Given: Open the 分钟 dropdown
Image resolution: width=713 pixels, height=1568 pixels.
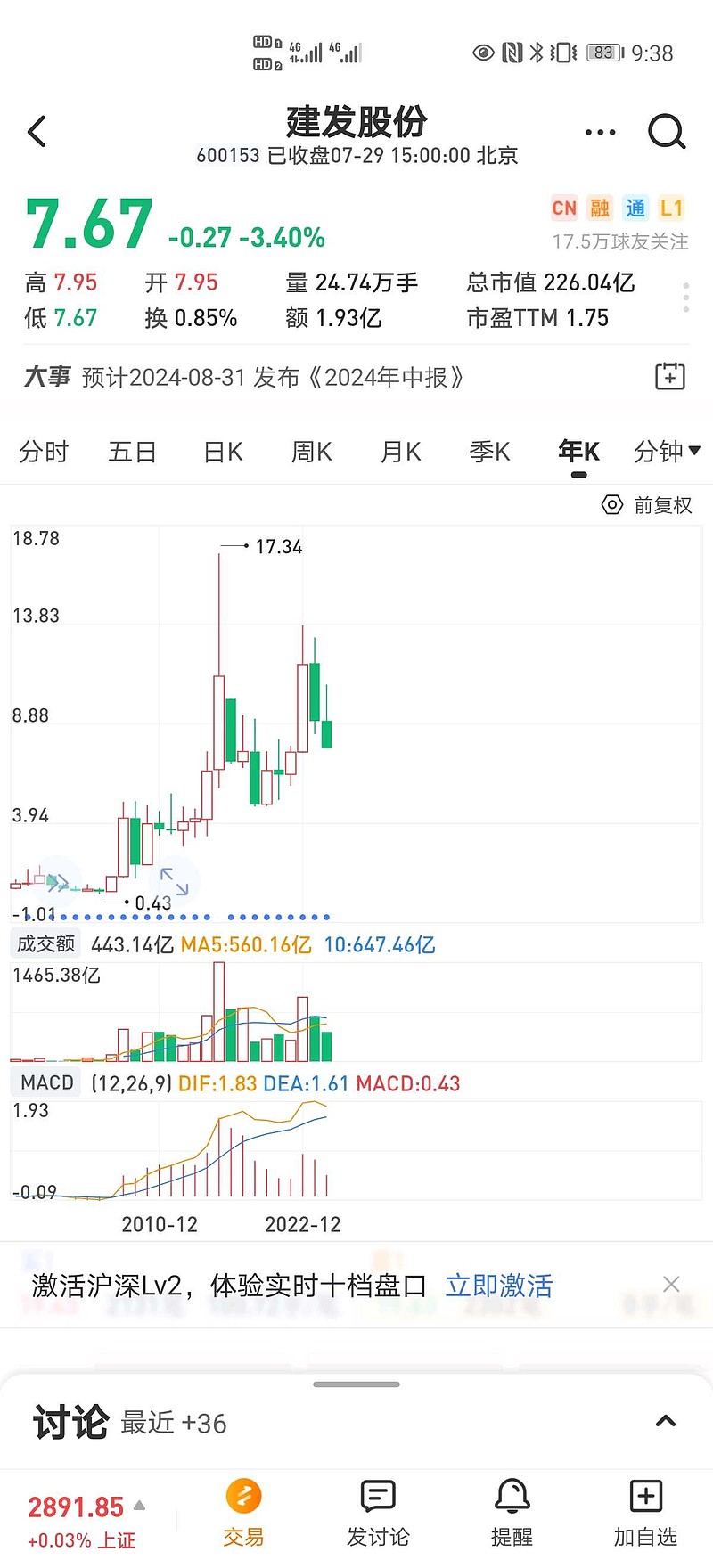Looking at the screenshot, I should (667, 453).
